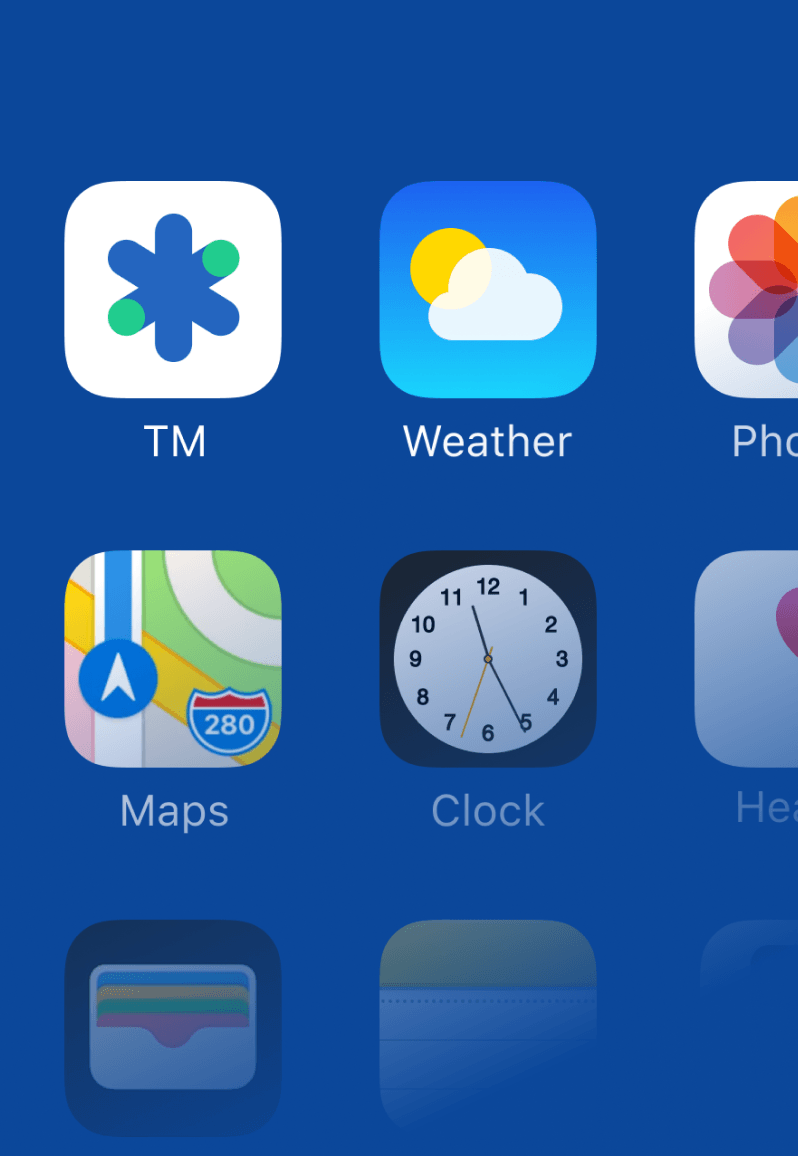Tap the partially visible Photos label

pos(763,441)
